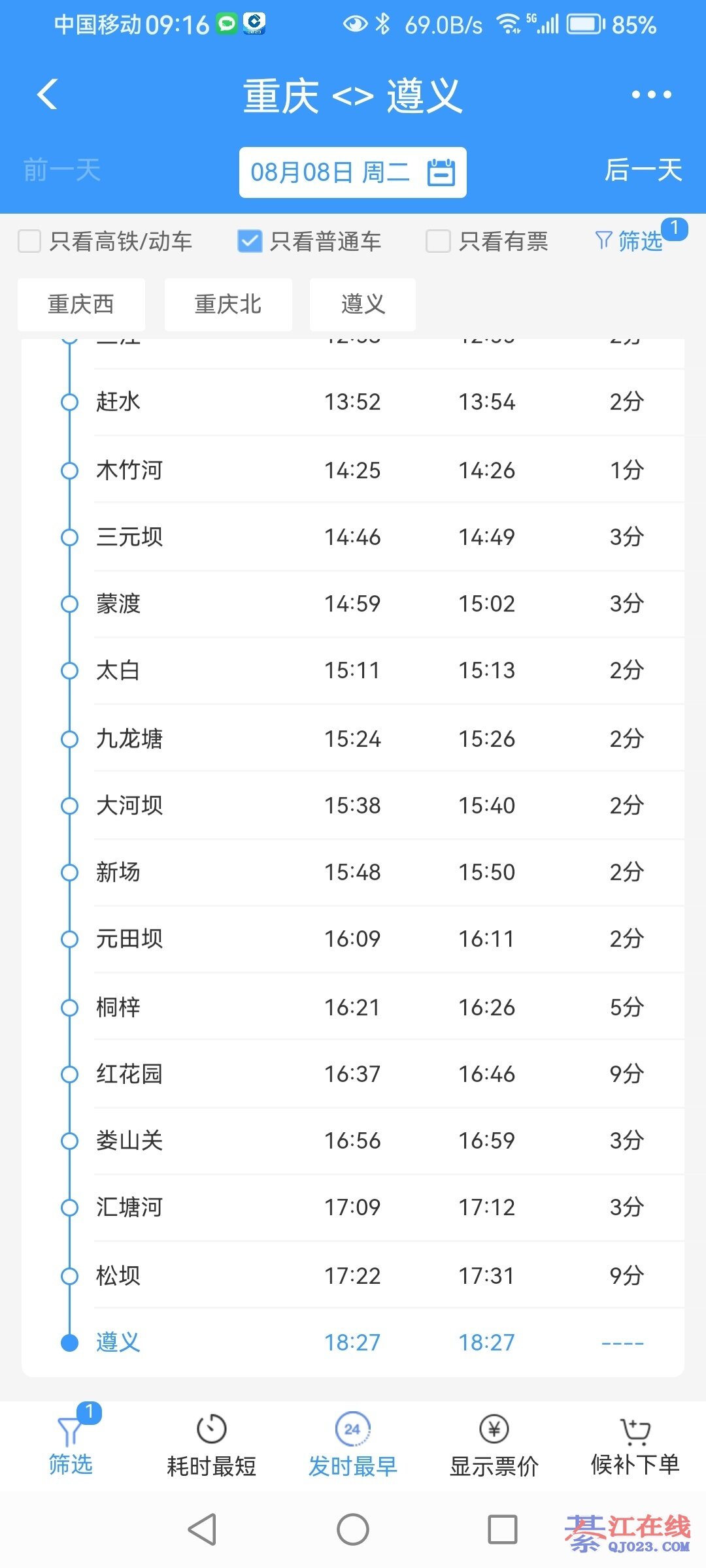The height and width of the screenshot is (1568, 706).
Task: Select the 重庆西 station chip
Action: tap(81, 304)
